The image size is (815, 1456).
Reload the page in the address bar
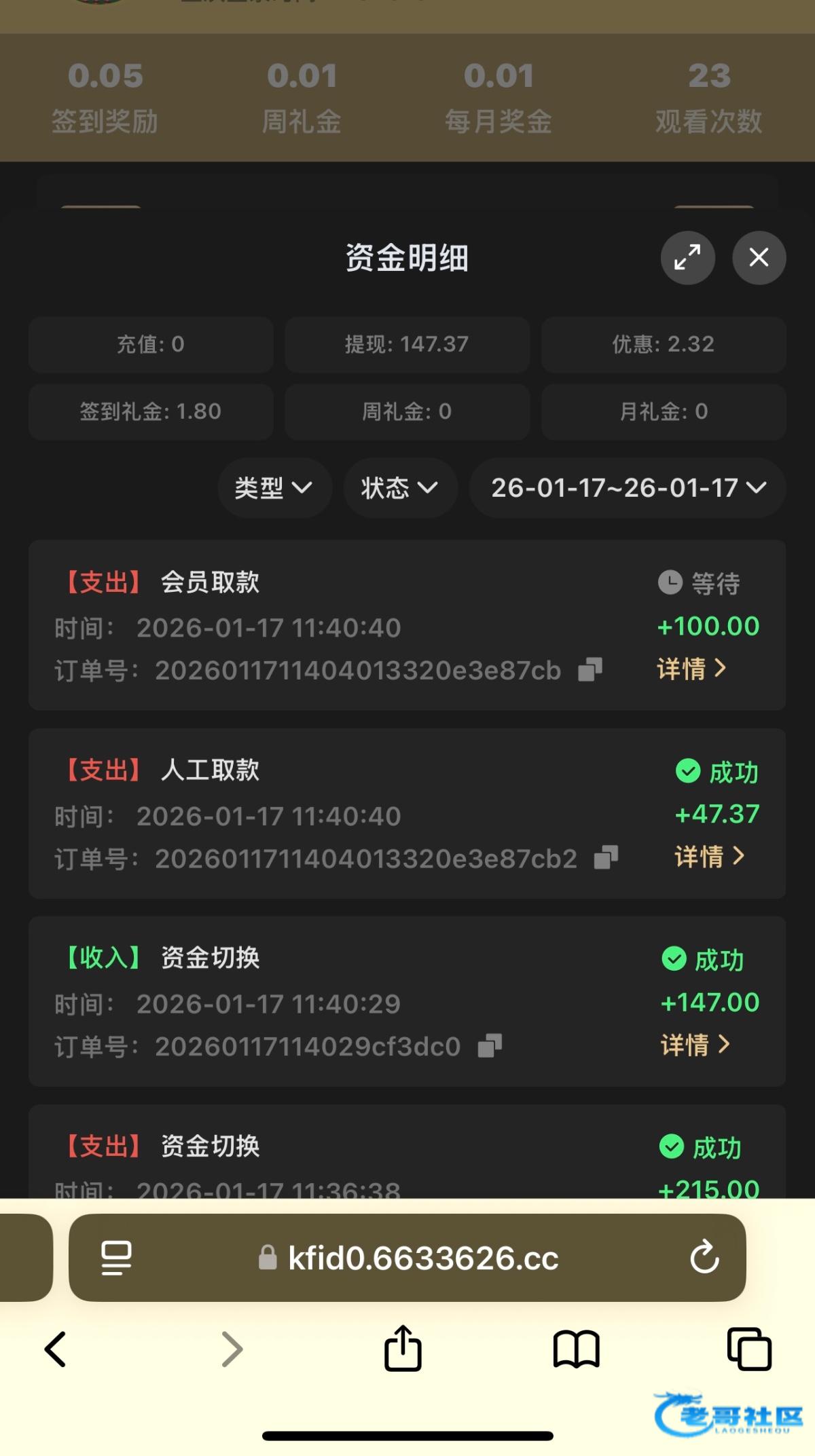(x=704, y=1258)
